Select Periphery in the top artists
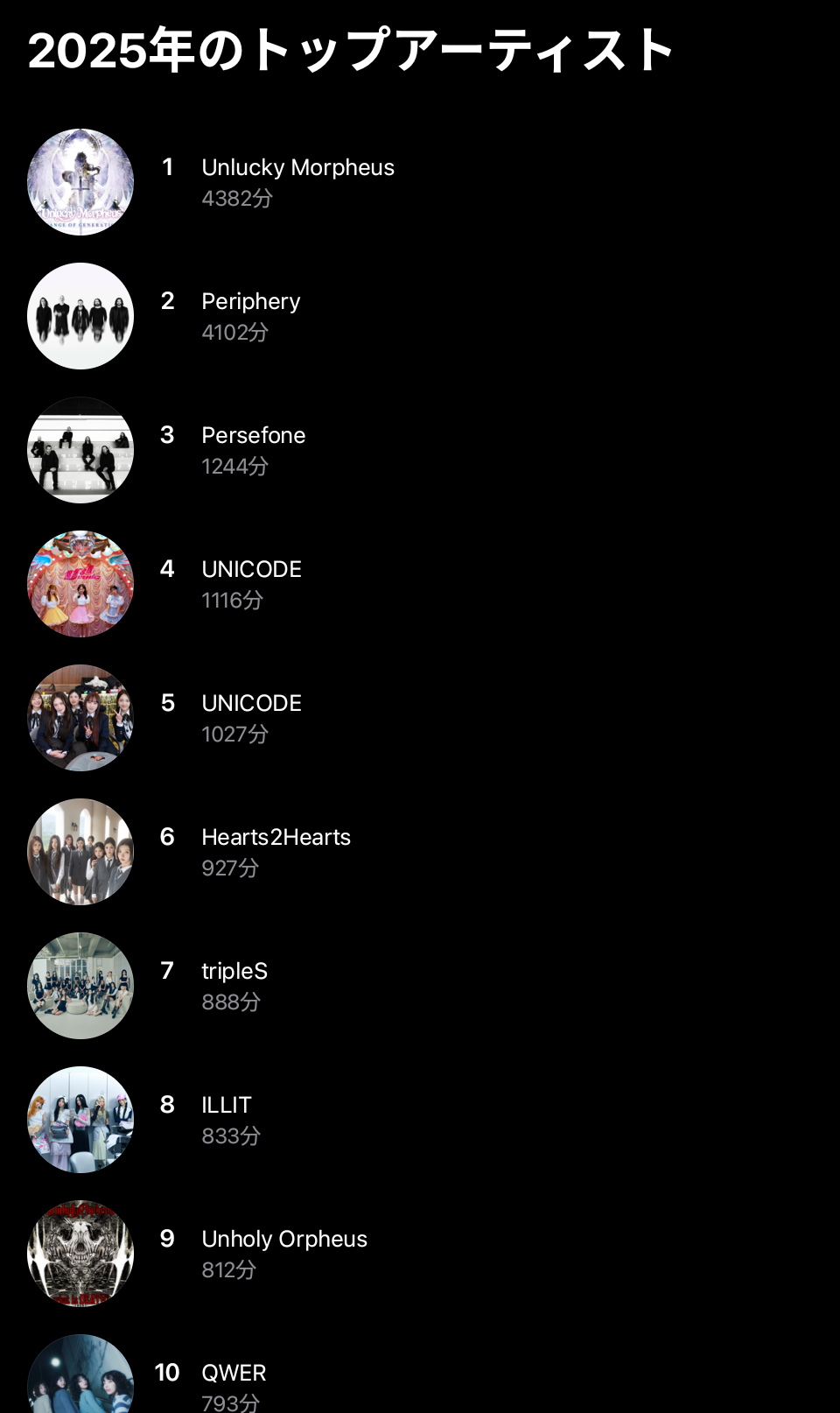The height and width of the screenshot is (1413, 840). point(250,302)
